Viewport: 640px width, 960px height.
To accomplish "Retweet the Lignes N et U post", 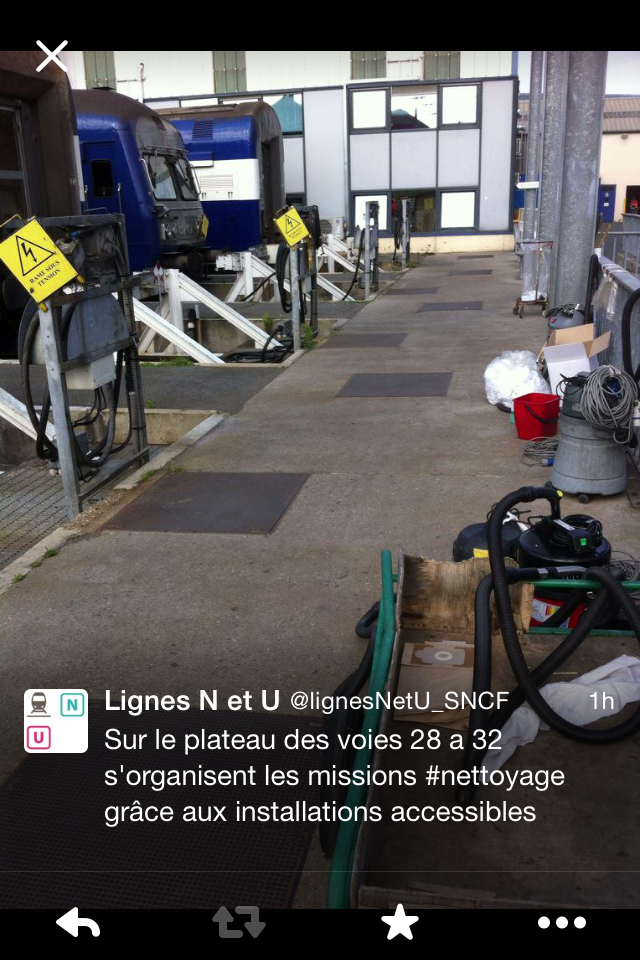I will [239, 922].
